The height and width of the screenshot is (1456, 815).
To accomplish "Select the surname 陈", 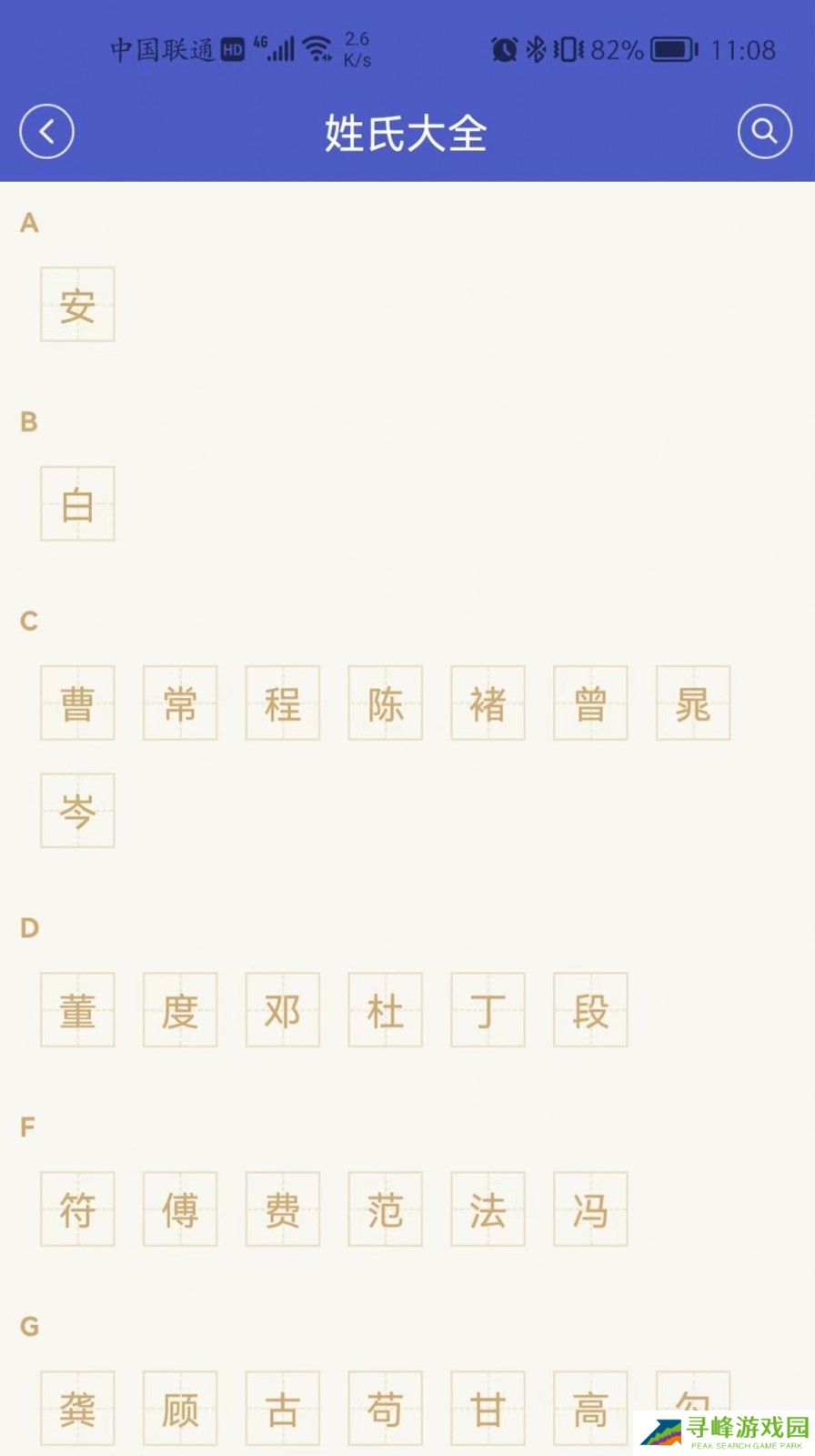I will (x=386, y=703).
